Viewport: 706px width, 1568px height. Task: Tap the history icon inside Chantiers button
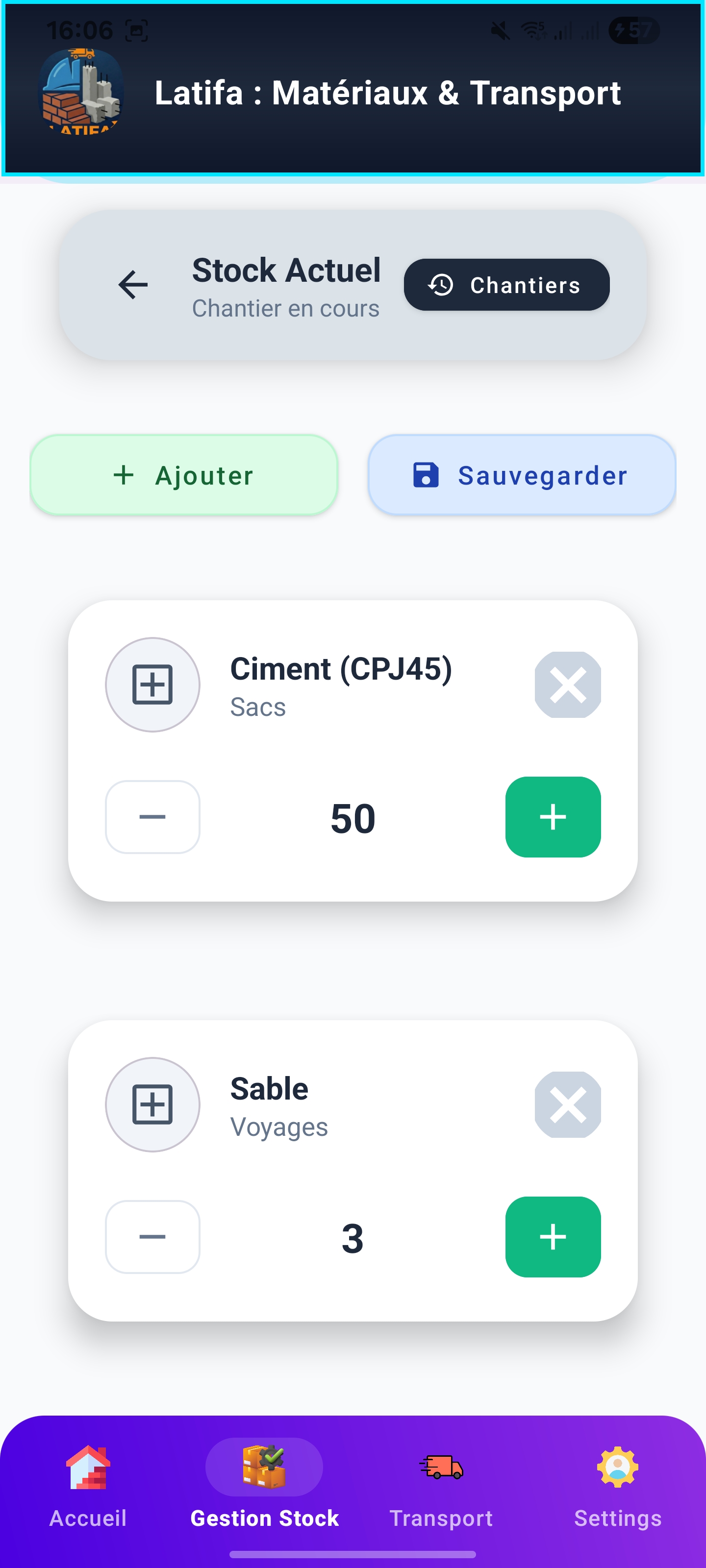441,284
